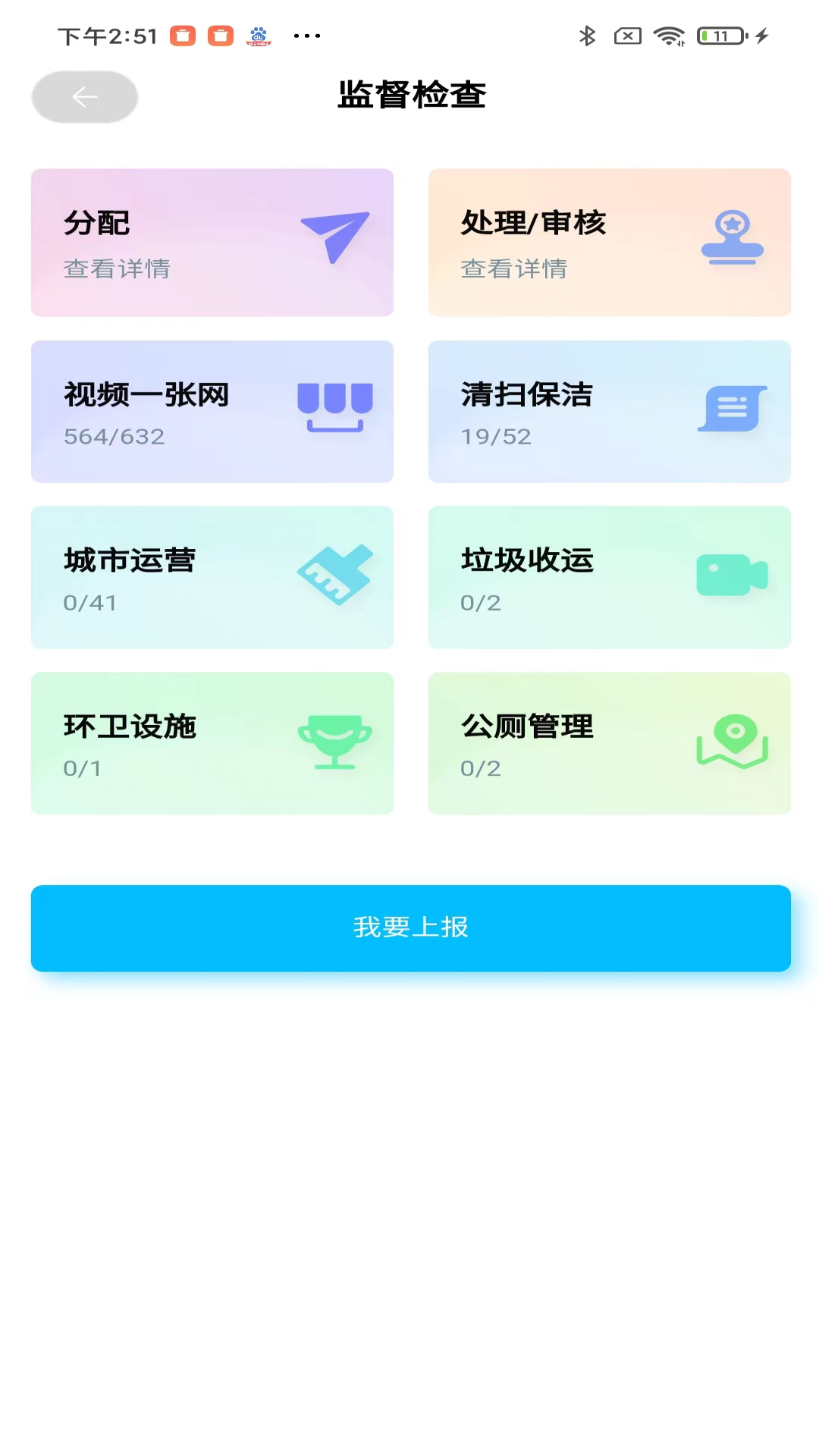Tap the camera icon on 垃圾收运 card
The image size is (819, 1456).
click(733, 574)
